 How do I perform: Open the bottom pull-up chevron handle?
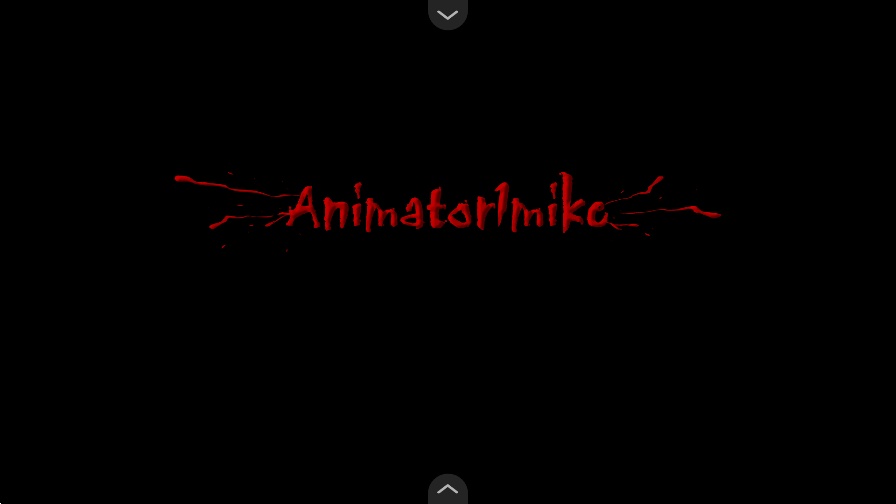point(448,489)
